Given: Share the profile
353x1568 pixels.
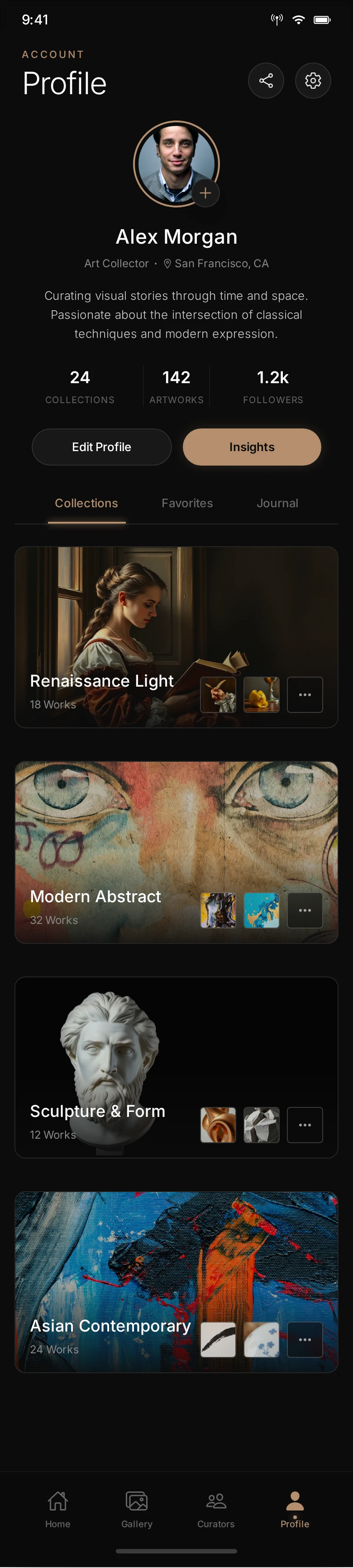Looking at the screenshot, I should (x=266, y=80).
